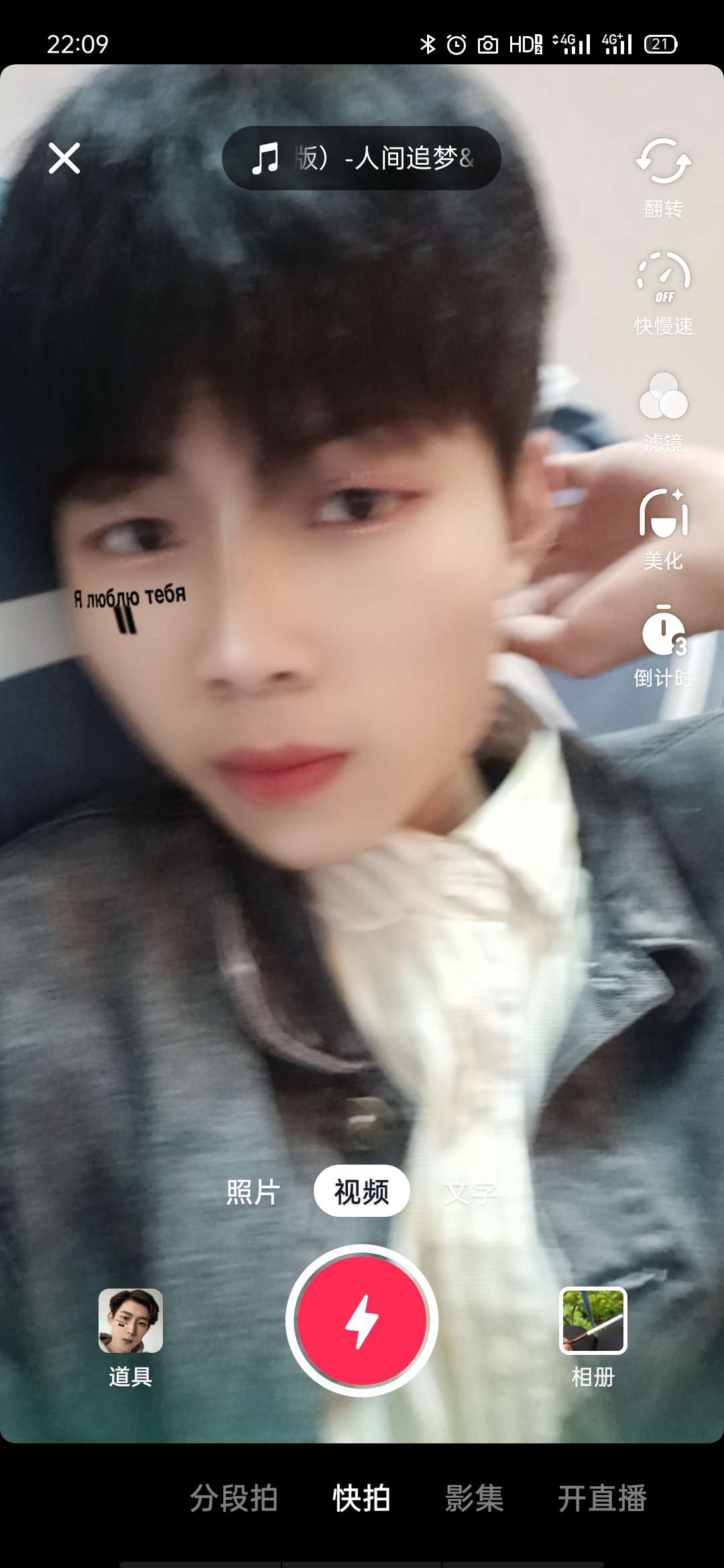
Task: Start recording with the red shutter button
Action: point(362,1321)
